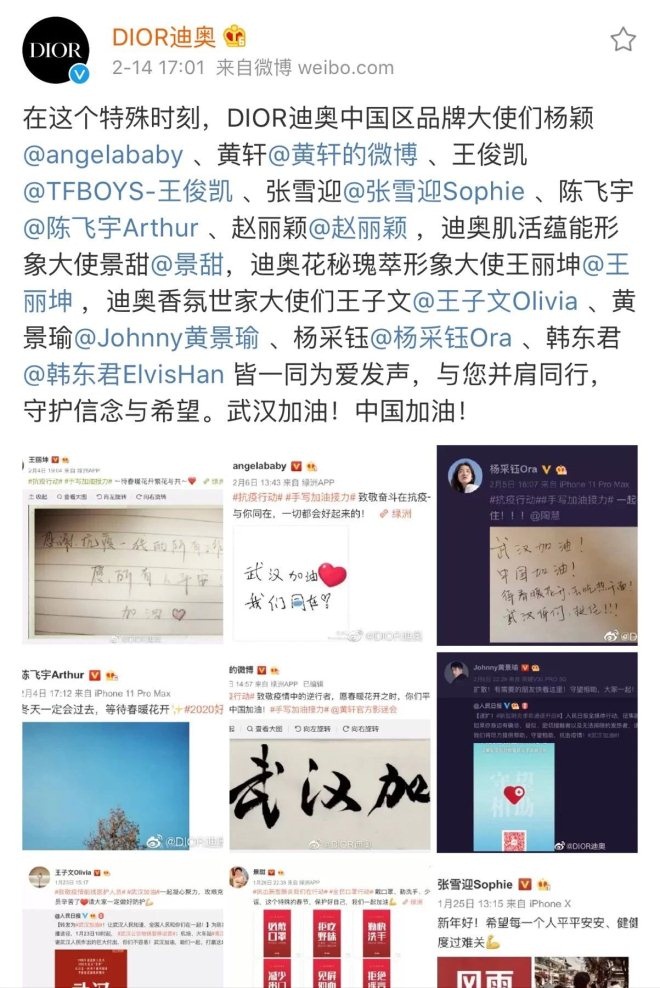Favorite this post with the star icon

pyautogui.click(x=623, y=39)
